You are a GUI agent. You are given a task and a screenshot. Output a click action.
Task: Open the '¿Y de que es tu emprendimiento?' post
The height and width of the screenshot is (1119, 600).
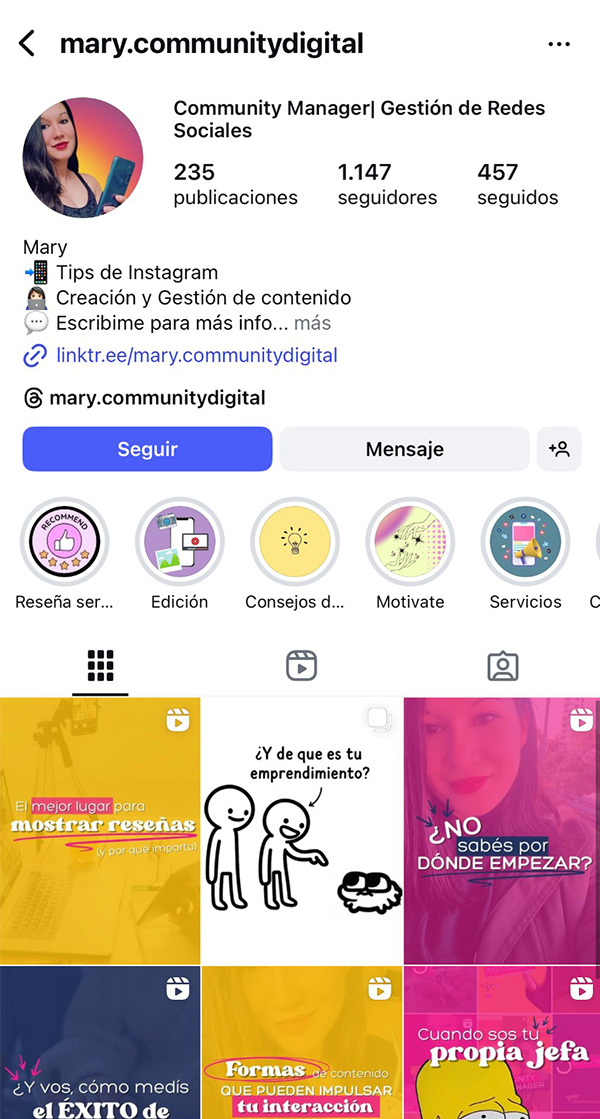coord(301,830)
